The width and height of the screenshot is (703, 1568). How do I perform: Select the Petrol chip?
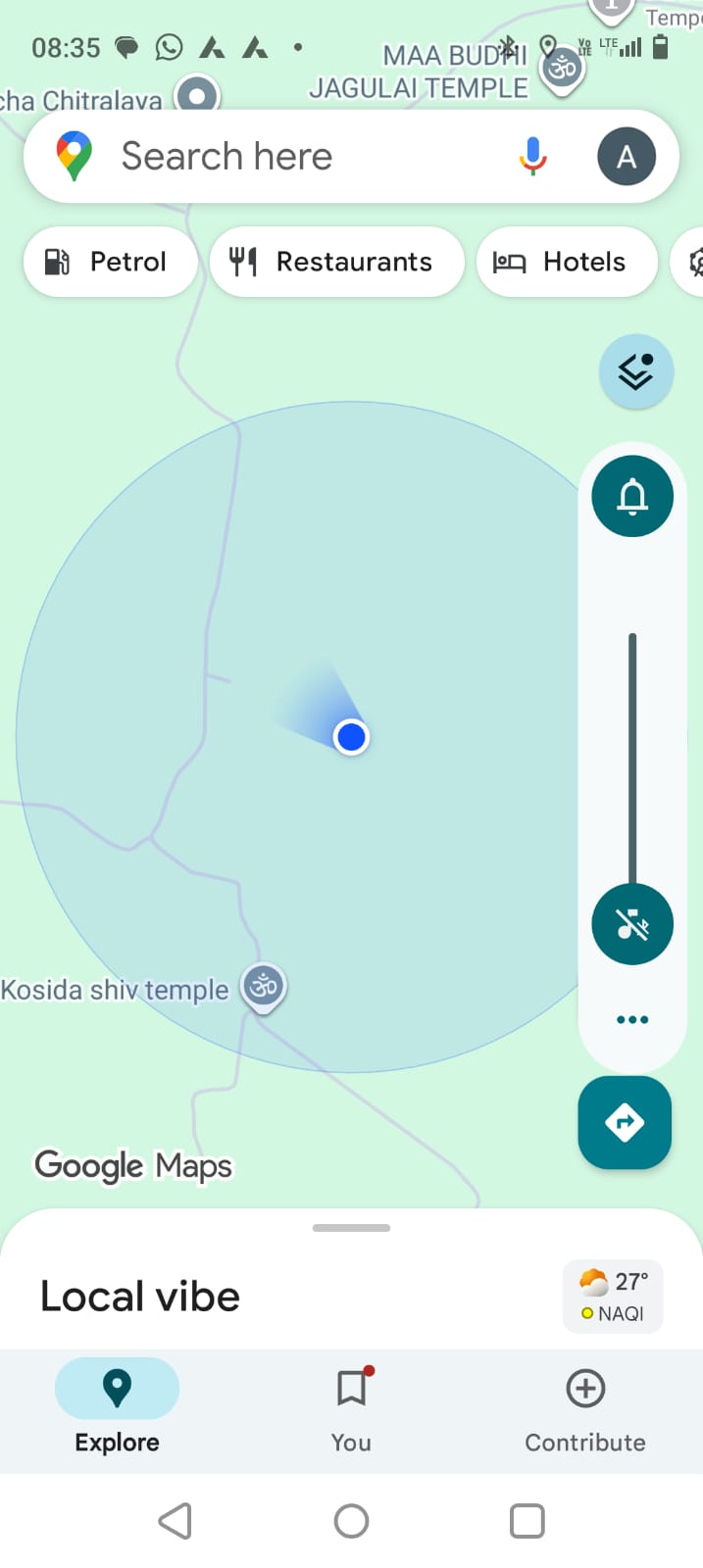pos(110,262)
